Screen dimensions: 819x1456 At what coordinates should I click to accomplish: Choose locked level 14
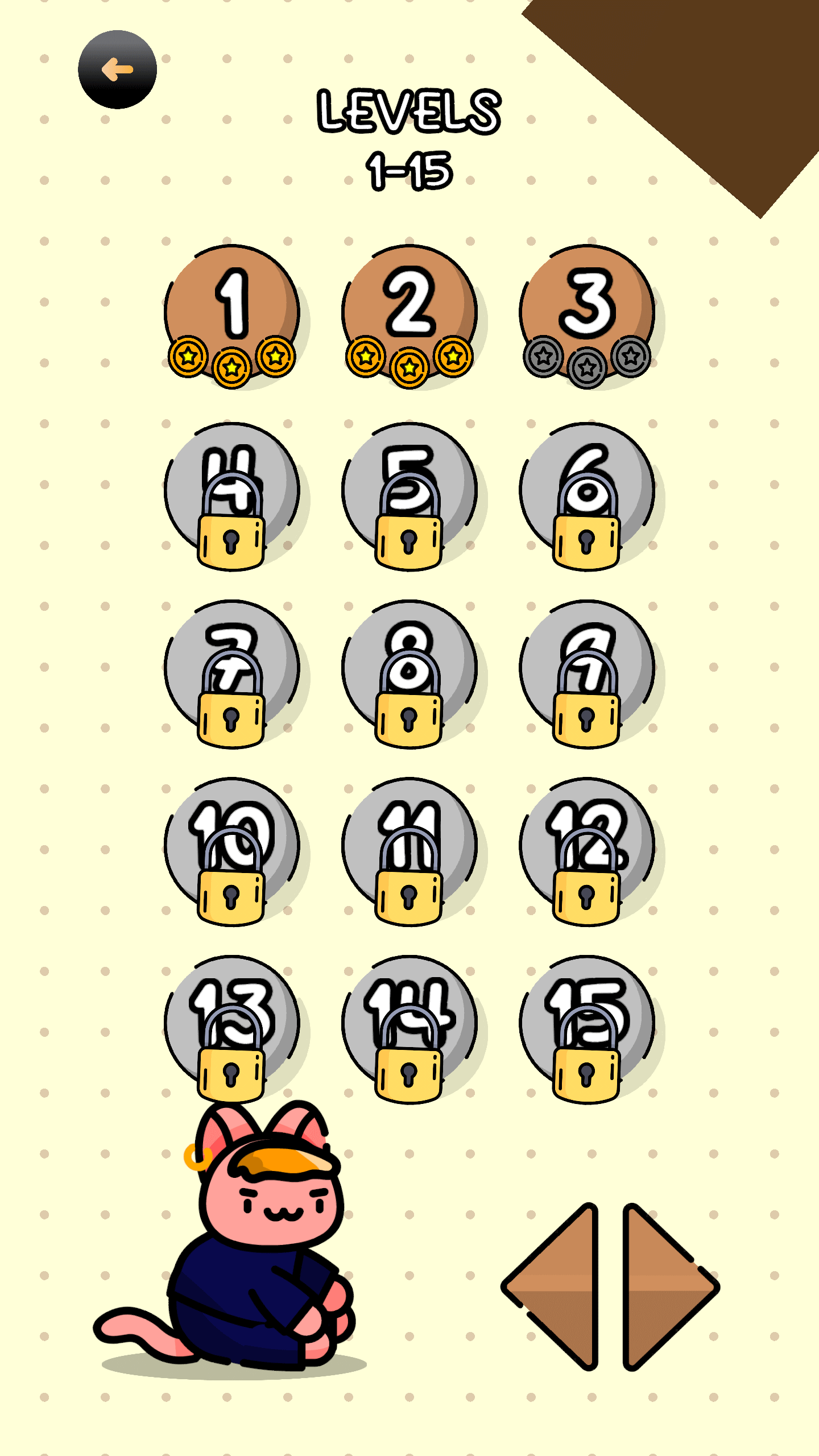pos(409,1026)
